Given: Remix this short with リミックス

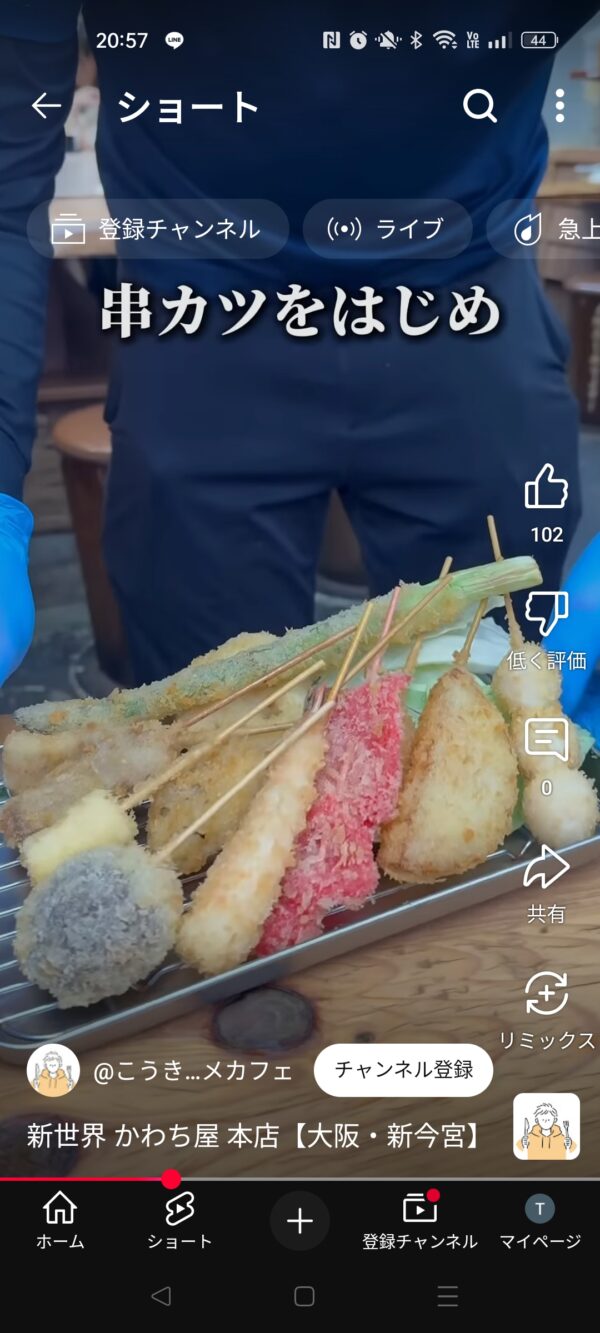Looking at the screenshot, I should [546, 995].
